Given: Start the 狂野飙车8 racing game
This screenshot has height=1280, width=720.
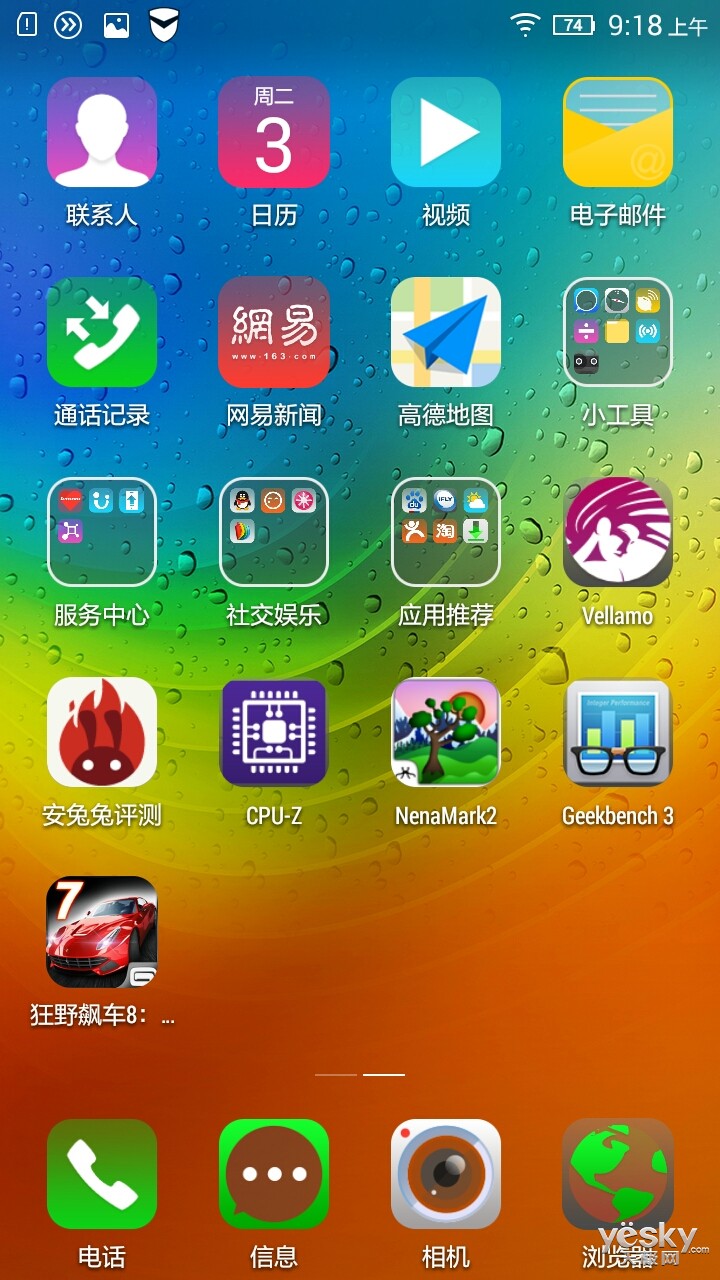Looking at the screenshot, I should [102, 933].
